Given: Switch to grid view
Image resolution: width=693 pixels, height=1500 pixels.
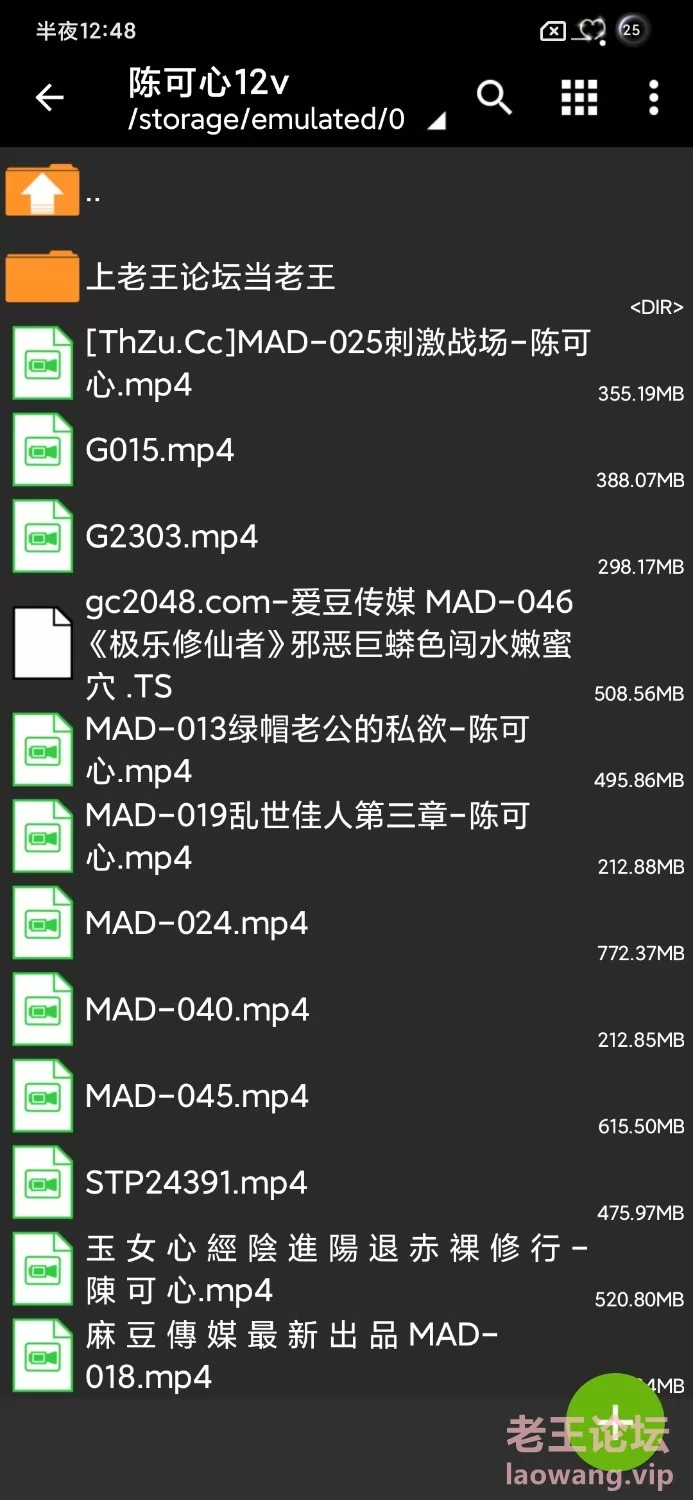Looking at the screenshot, I should point(579,98).
